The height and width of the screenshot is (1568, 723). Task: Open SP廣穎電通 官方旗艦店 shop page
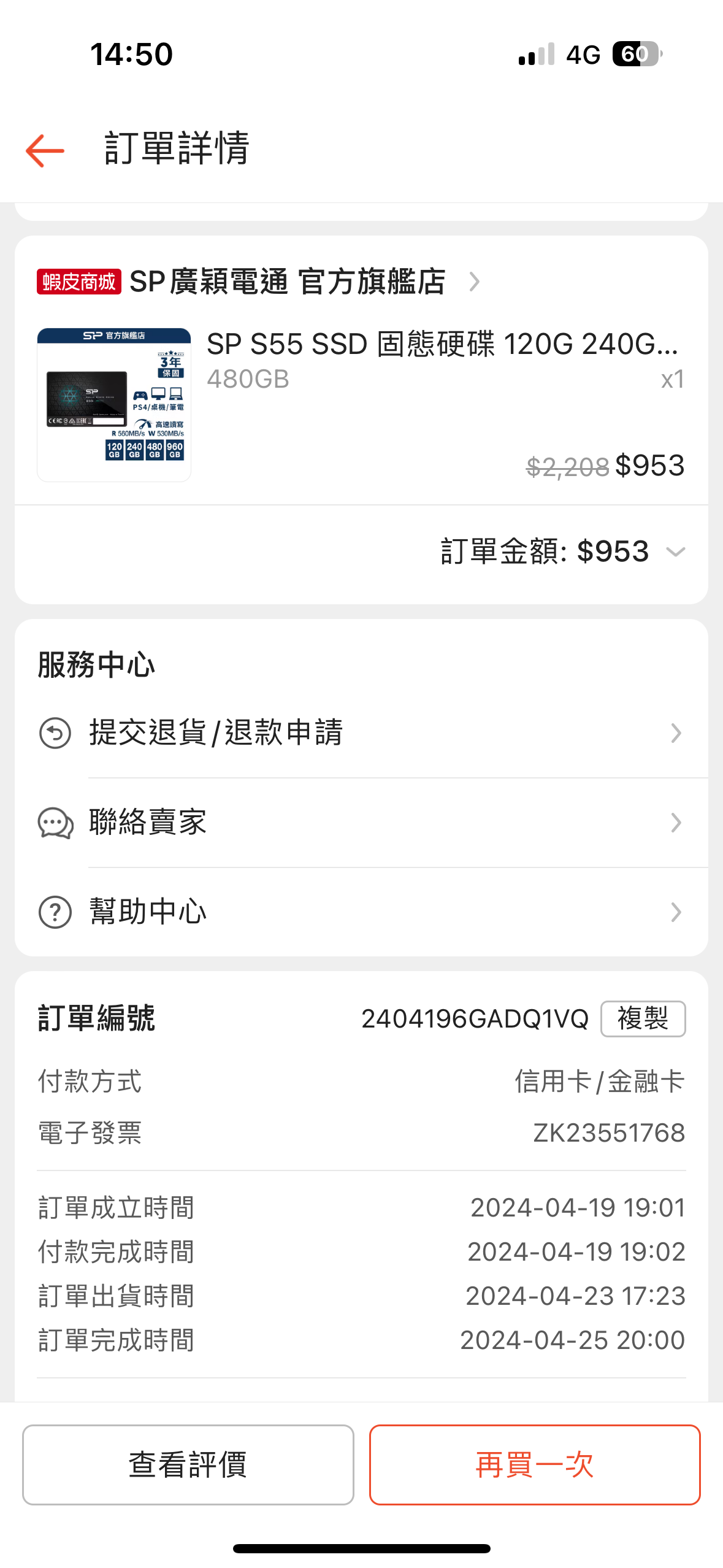coord(287,282)
